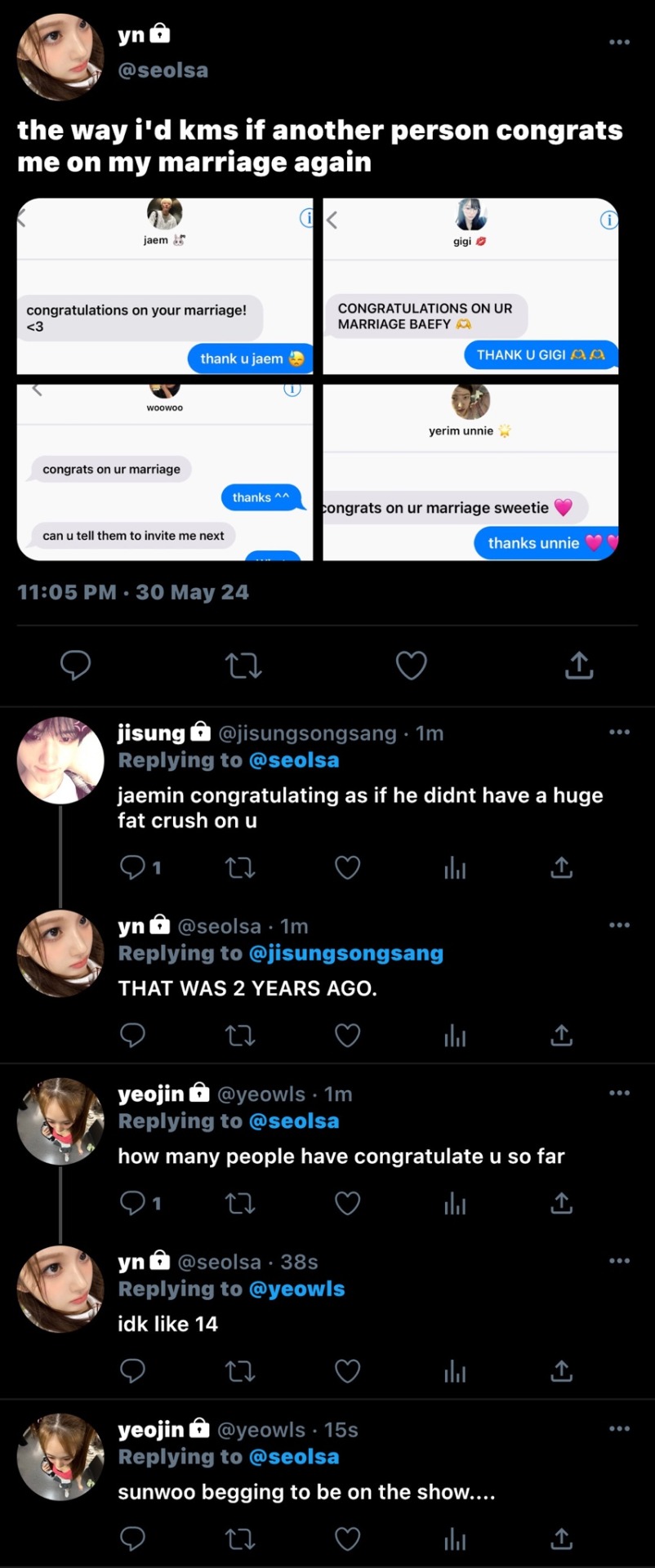Open overflow menu on yeojin's sunwoo reply
This screenshot has width=655, height=1568.
(x=619, y=1428)
